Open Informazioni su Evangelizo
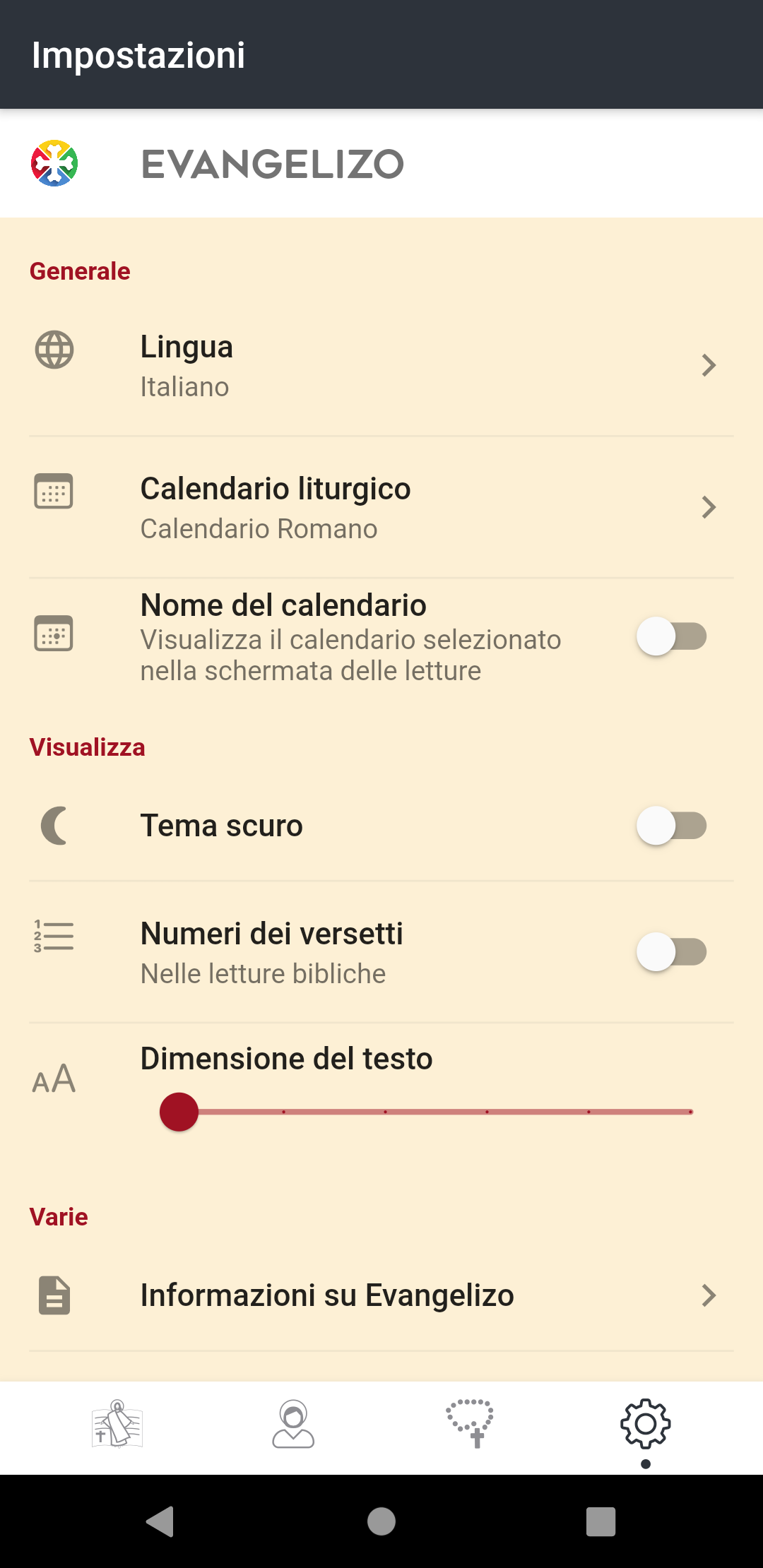Viewport: 763px width, 1568px height. [x=381, y=1295]
